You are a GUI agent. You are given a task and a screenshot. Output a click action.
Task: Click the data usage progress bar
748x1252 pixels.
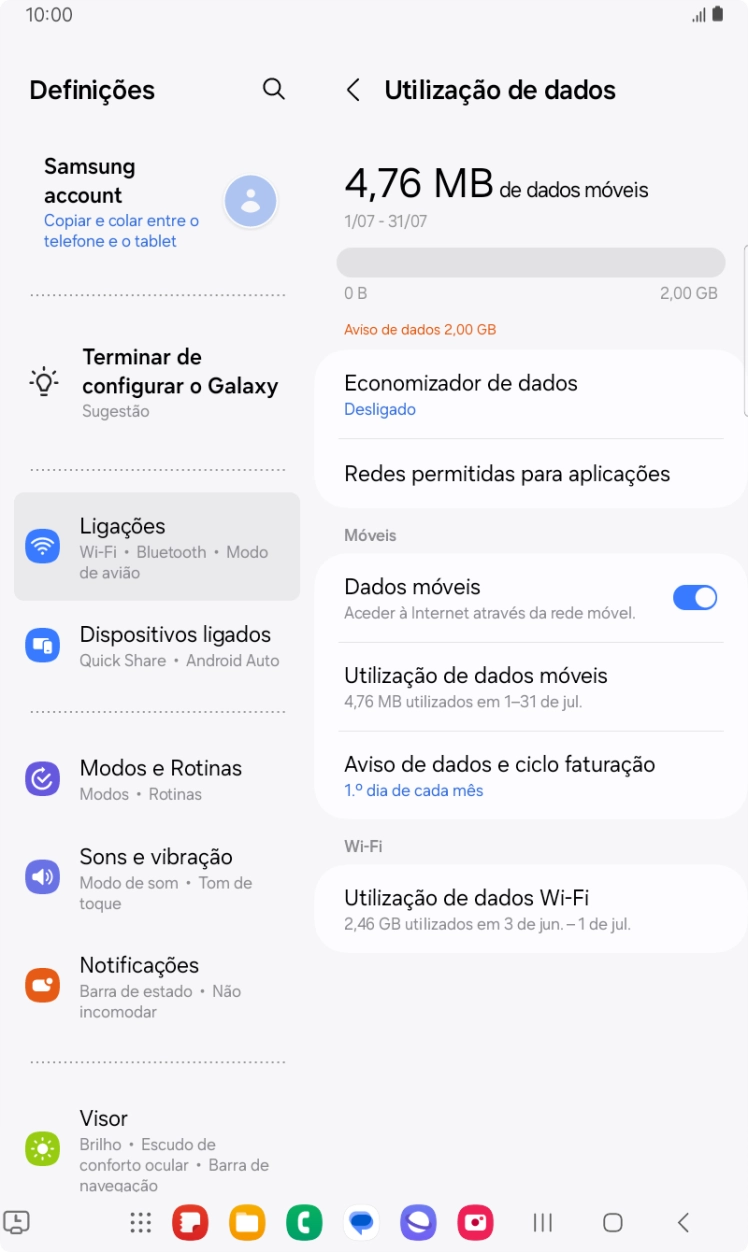(531, 261)
